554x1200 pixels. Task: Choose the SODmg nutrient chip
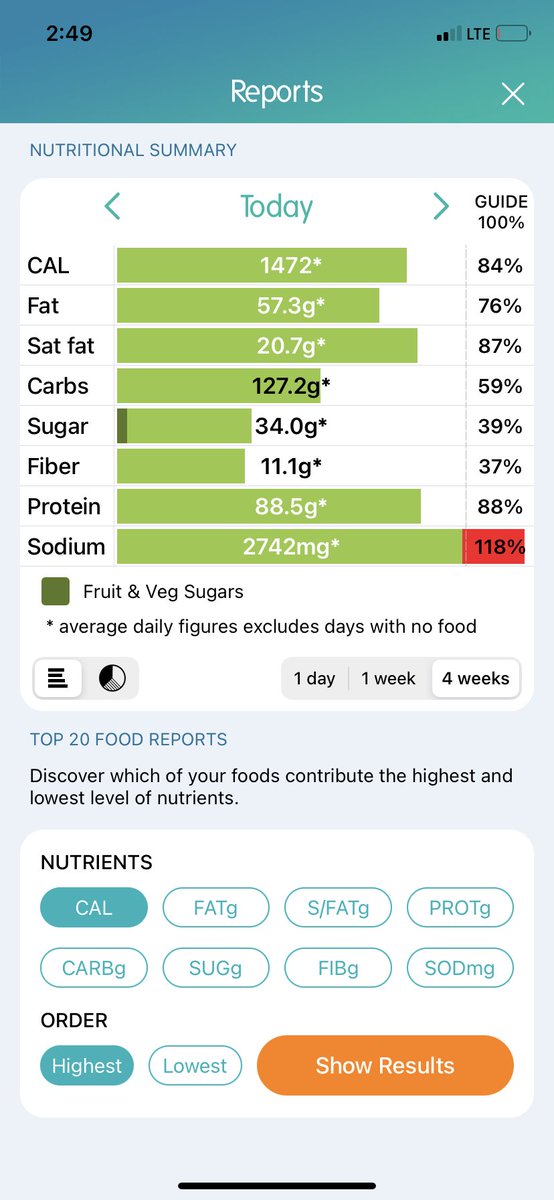point(460,967)
